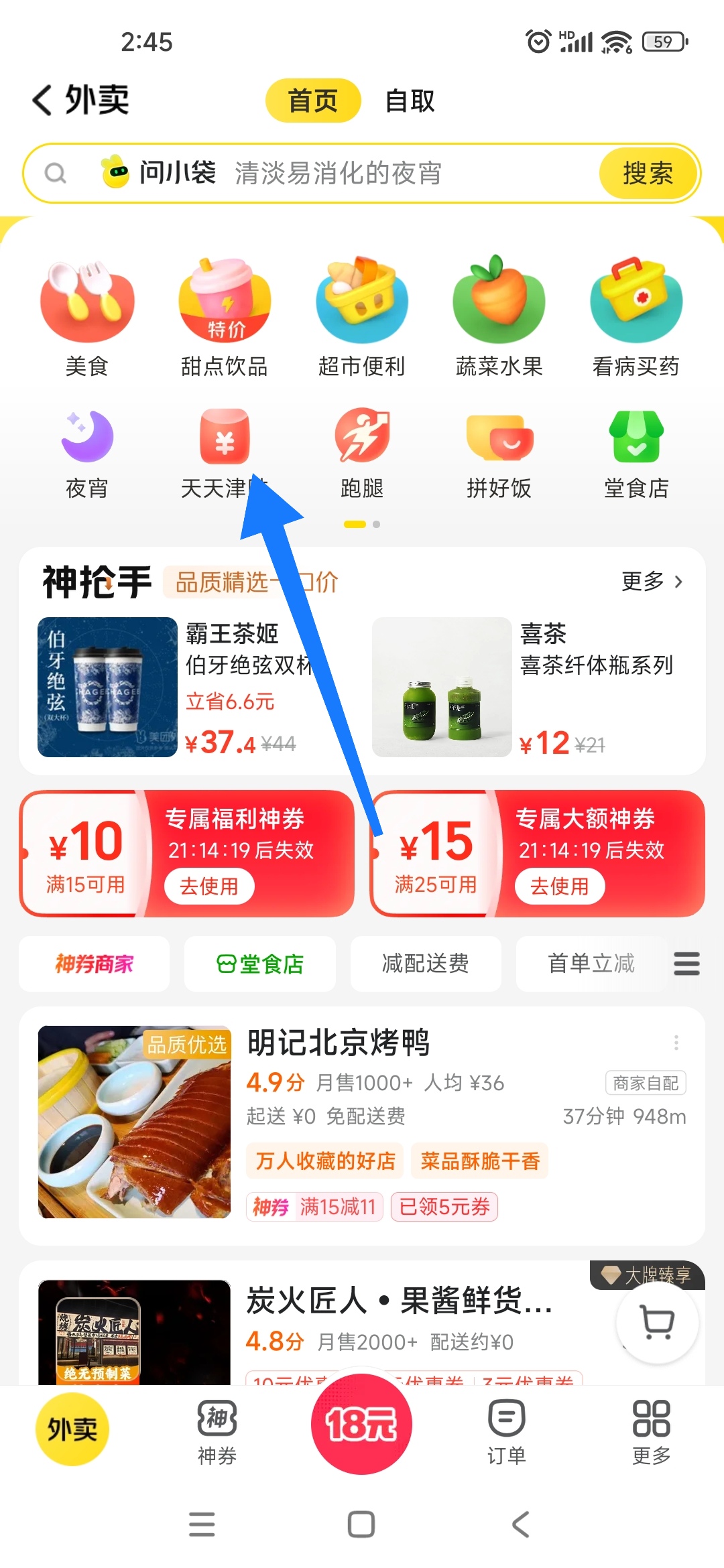Image resolution: width=724 pixels, height=1568 pixels.
Task: Switch to the 自取 tab
Action: (410, 101)
